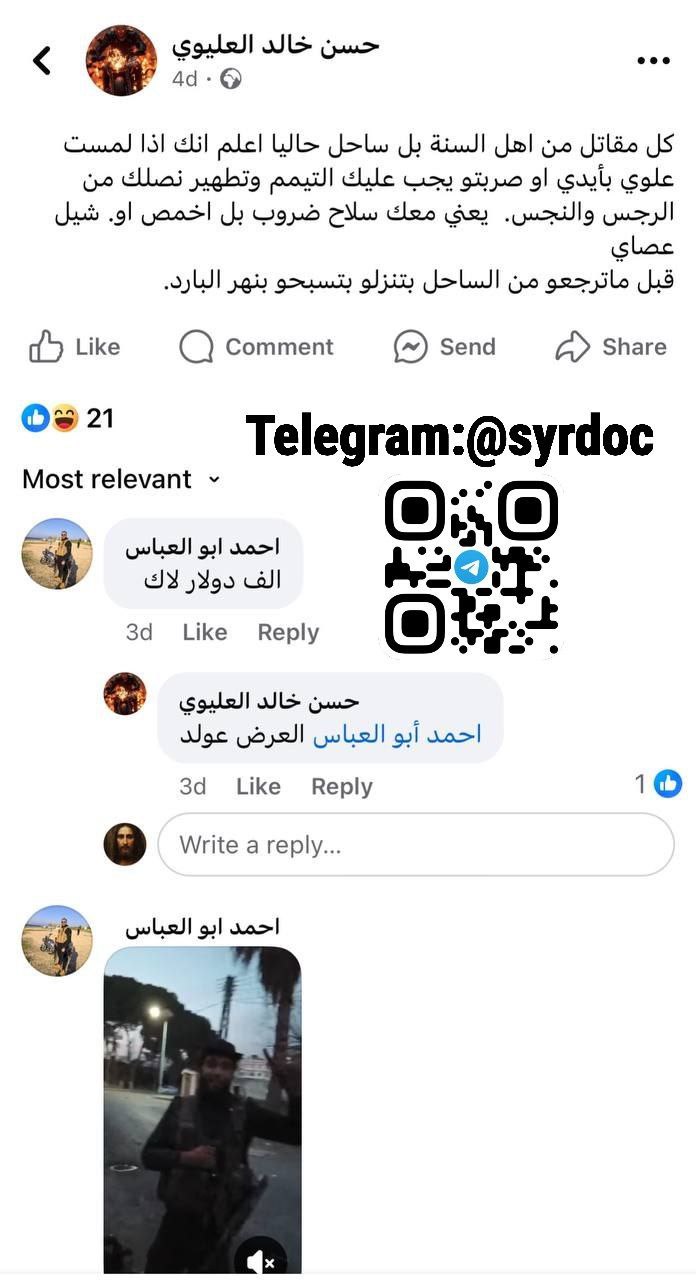Image resolution: width=696 pixels, height=1280 pixels.
Task: Open the post author's profile picture at top
Action: click(x=121, y=61)
